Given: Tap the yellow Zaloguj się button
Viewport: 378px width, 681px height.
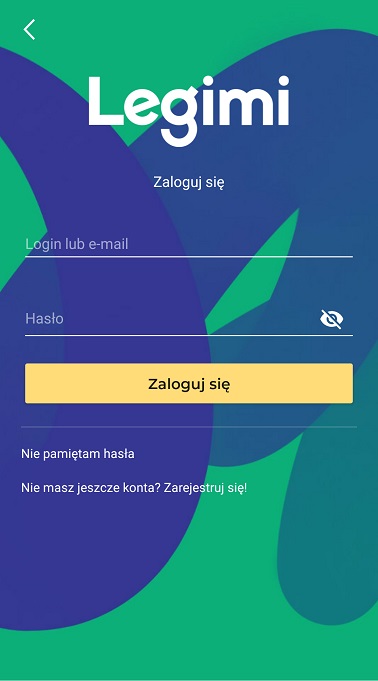Looking at the screenshot, I should pos(189,383).
